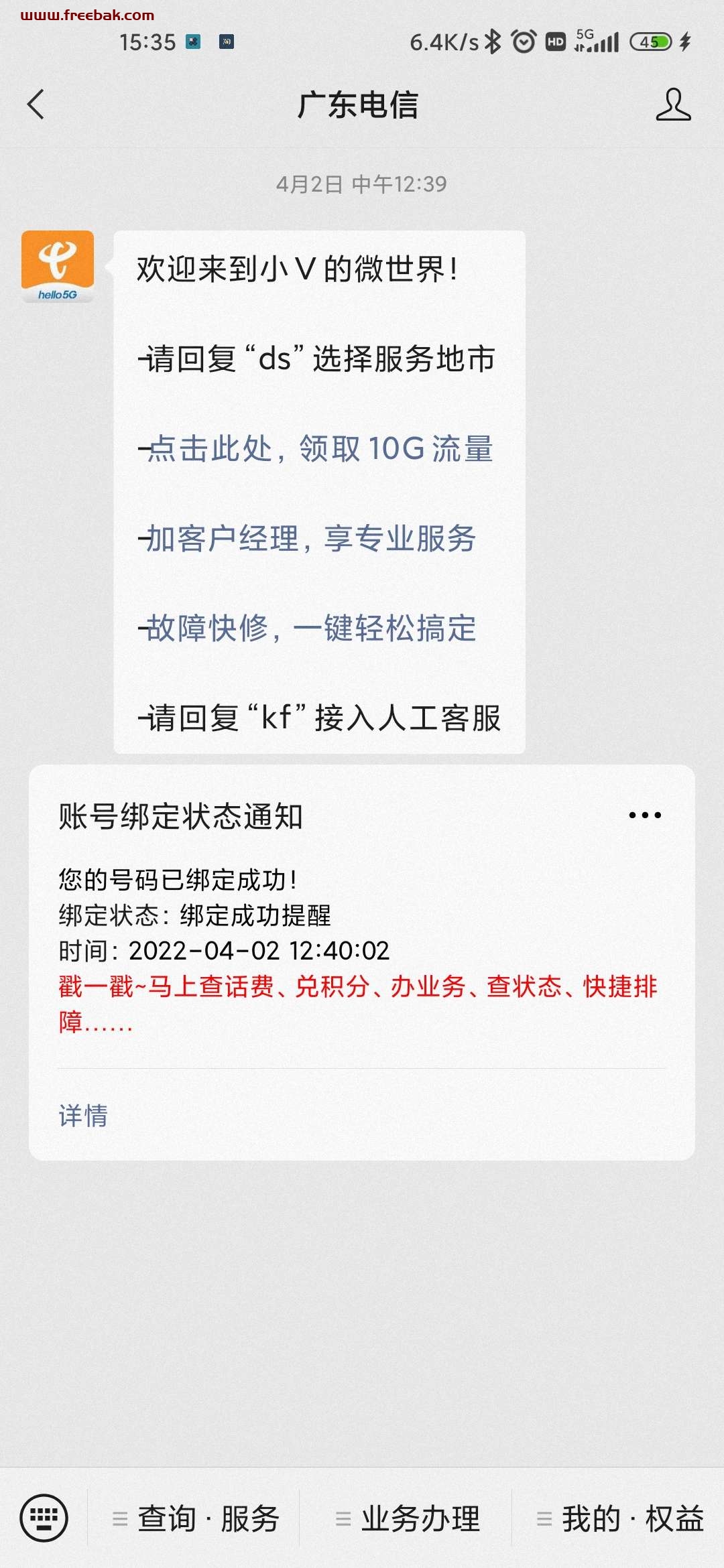
Task: Open 详情 on the binding notification
Action: (x=83, y=1116)
